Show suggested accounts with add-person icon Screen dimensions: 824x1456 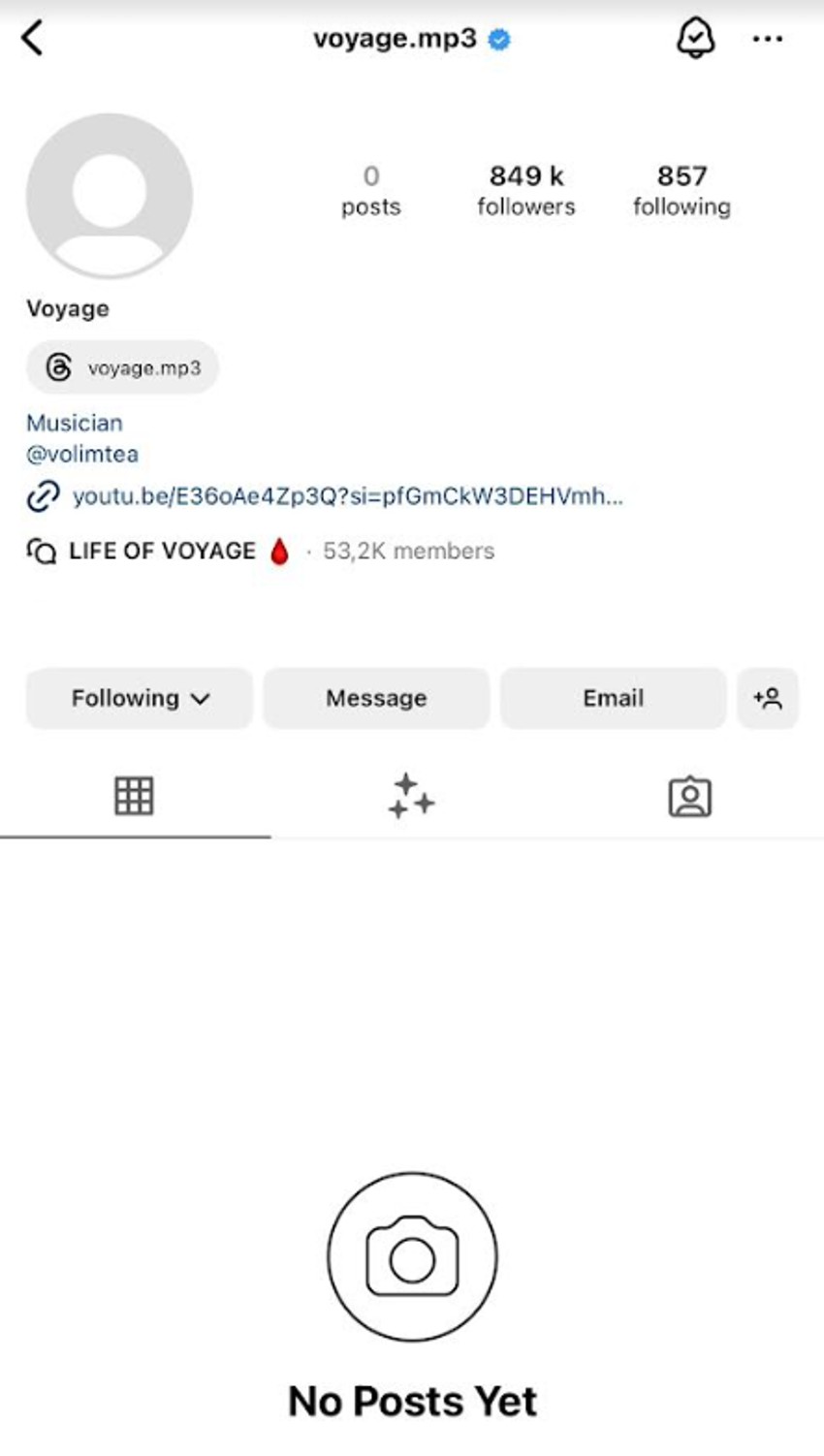[x=768, y=698]
